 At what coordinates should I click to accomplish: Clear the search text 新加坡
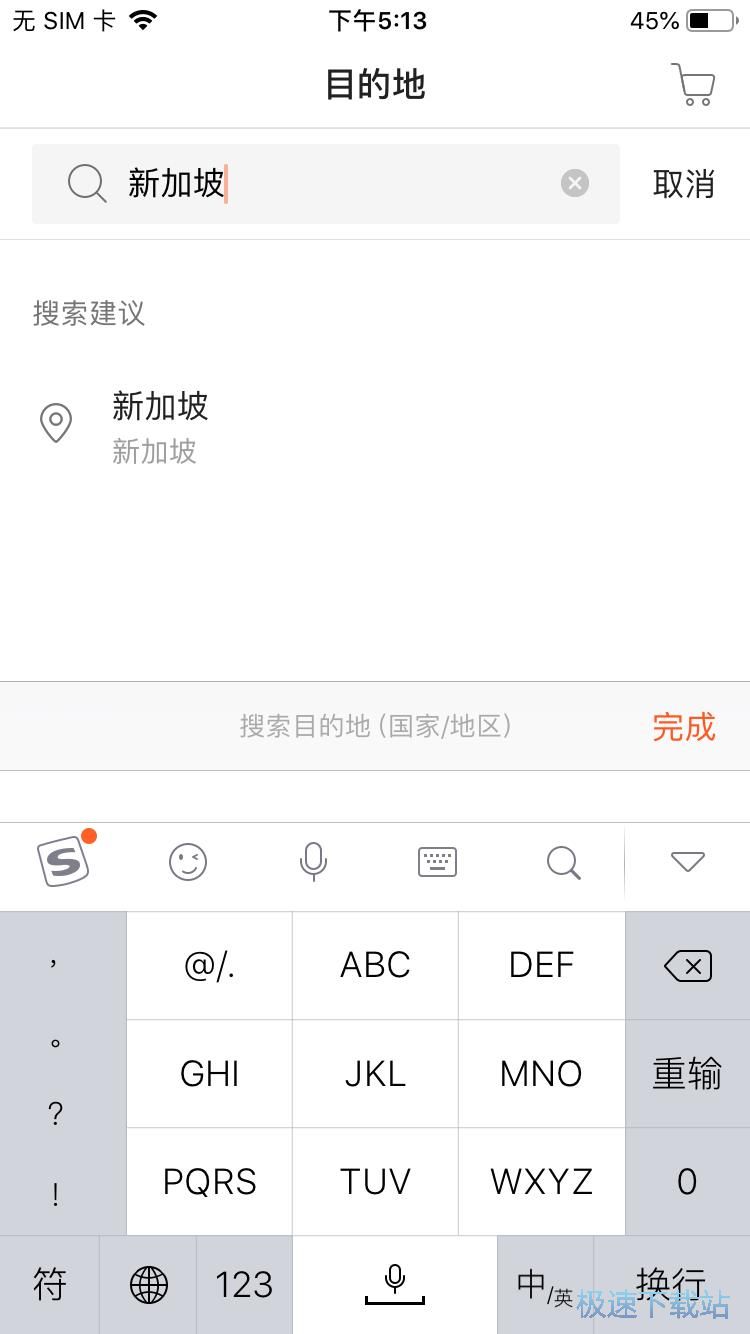point(574,184)
